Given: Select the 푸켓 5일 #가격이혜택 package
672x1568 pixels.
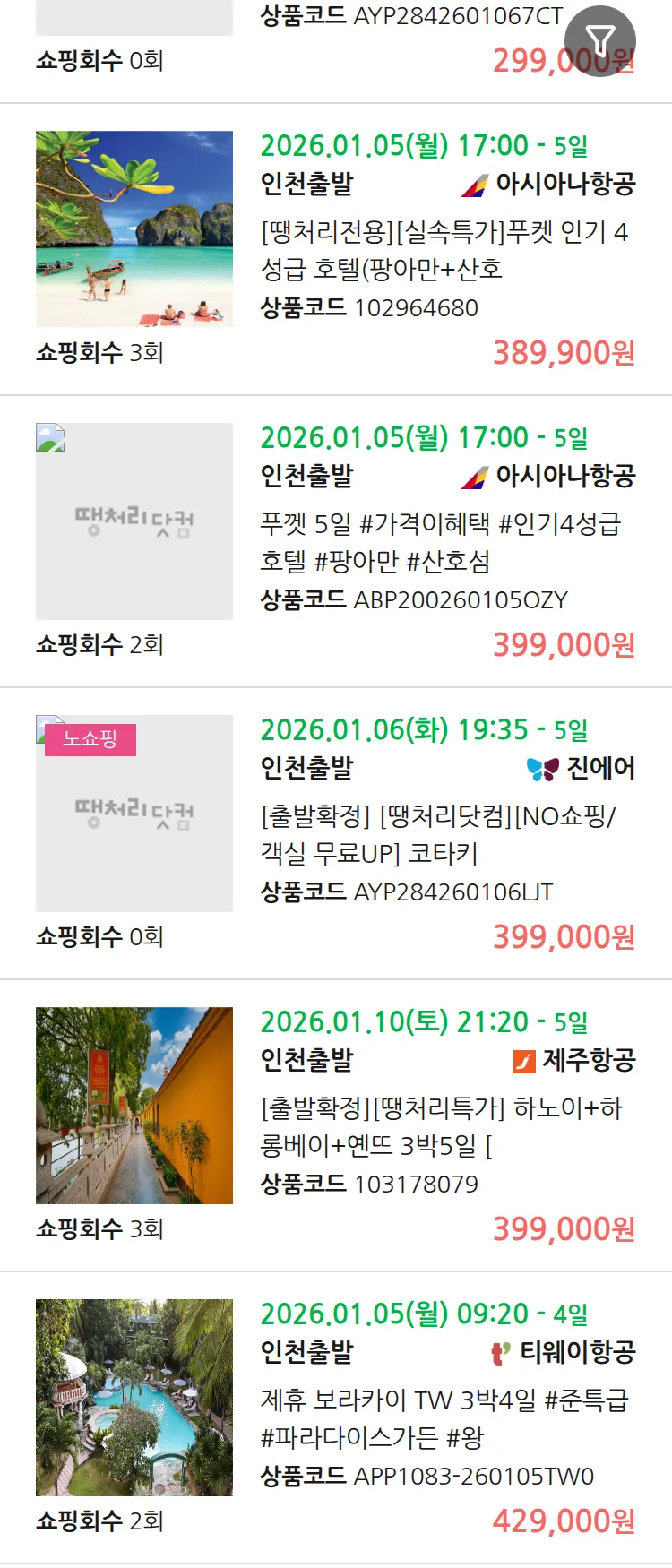Looking at the screenshot, I should (x=441, y=542).
